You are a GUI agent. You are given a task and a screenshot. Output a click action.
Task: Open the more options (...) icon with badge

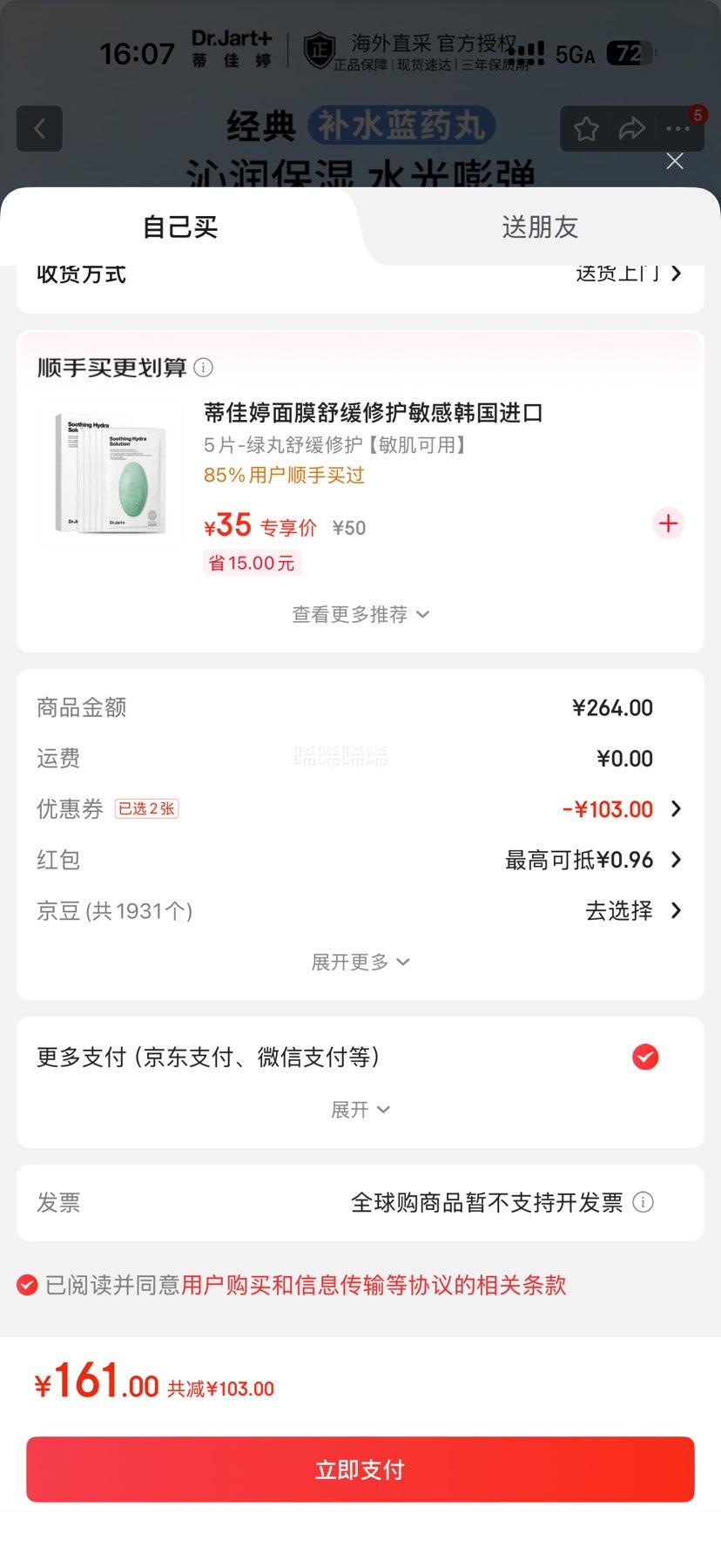click(x=676, y=128)
